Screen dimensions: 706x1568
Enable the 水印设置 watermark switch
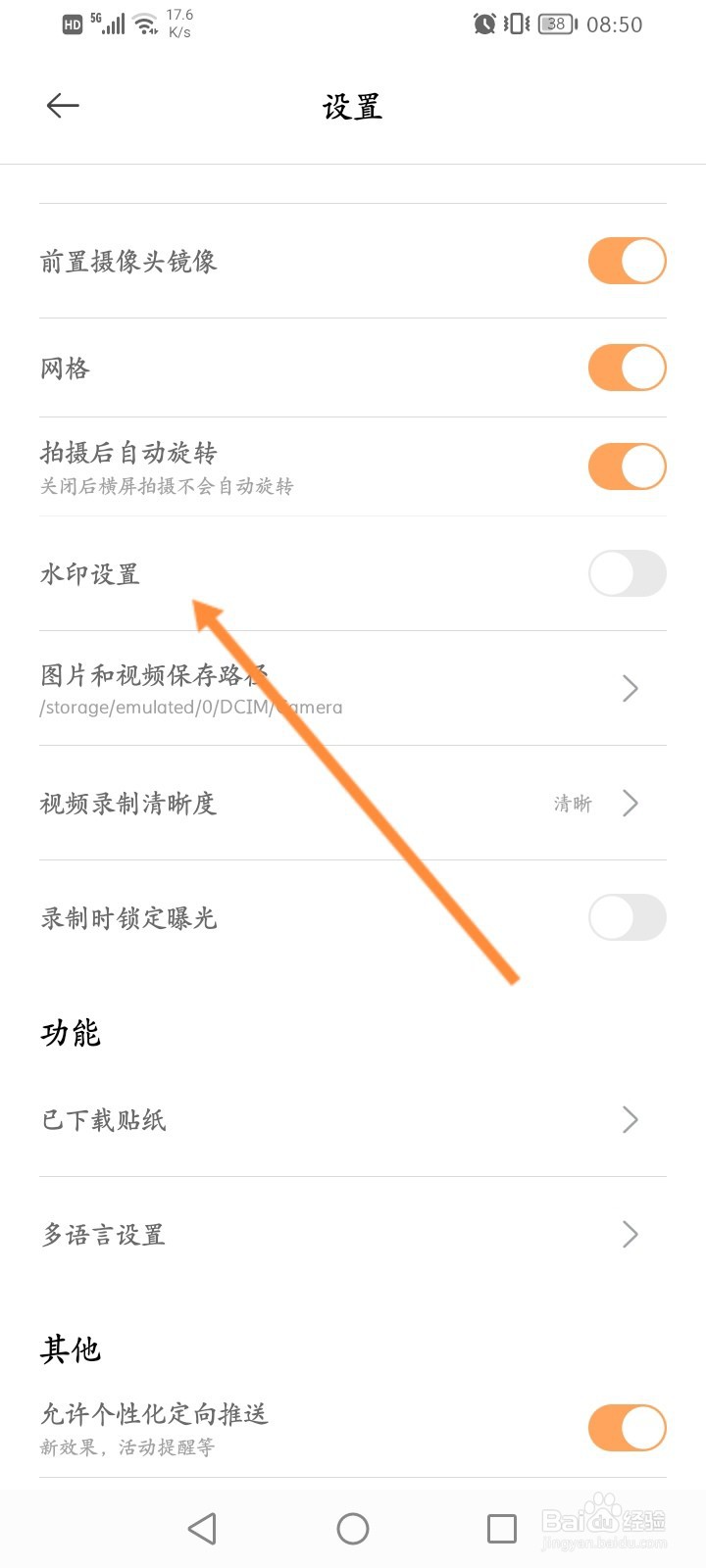tap(627, 573)
